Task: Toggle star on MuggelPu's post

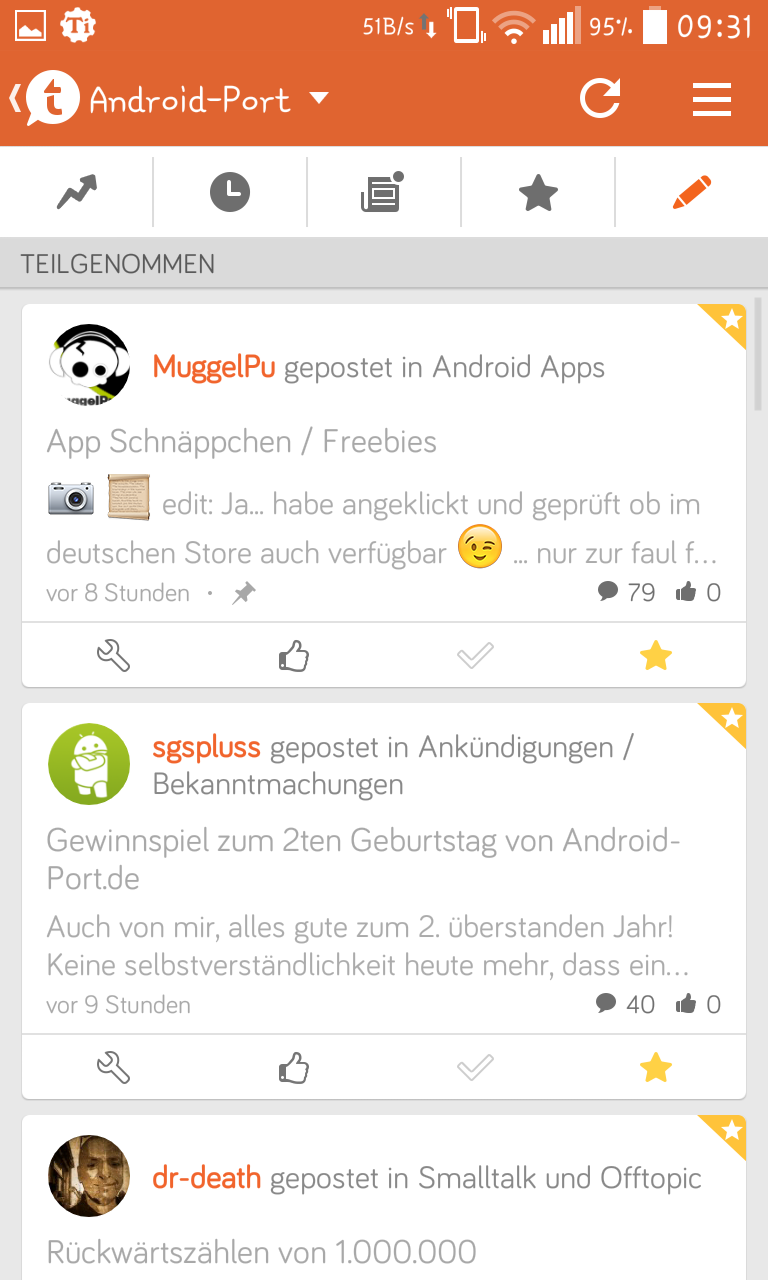Action: (x=655, y=657)
